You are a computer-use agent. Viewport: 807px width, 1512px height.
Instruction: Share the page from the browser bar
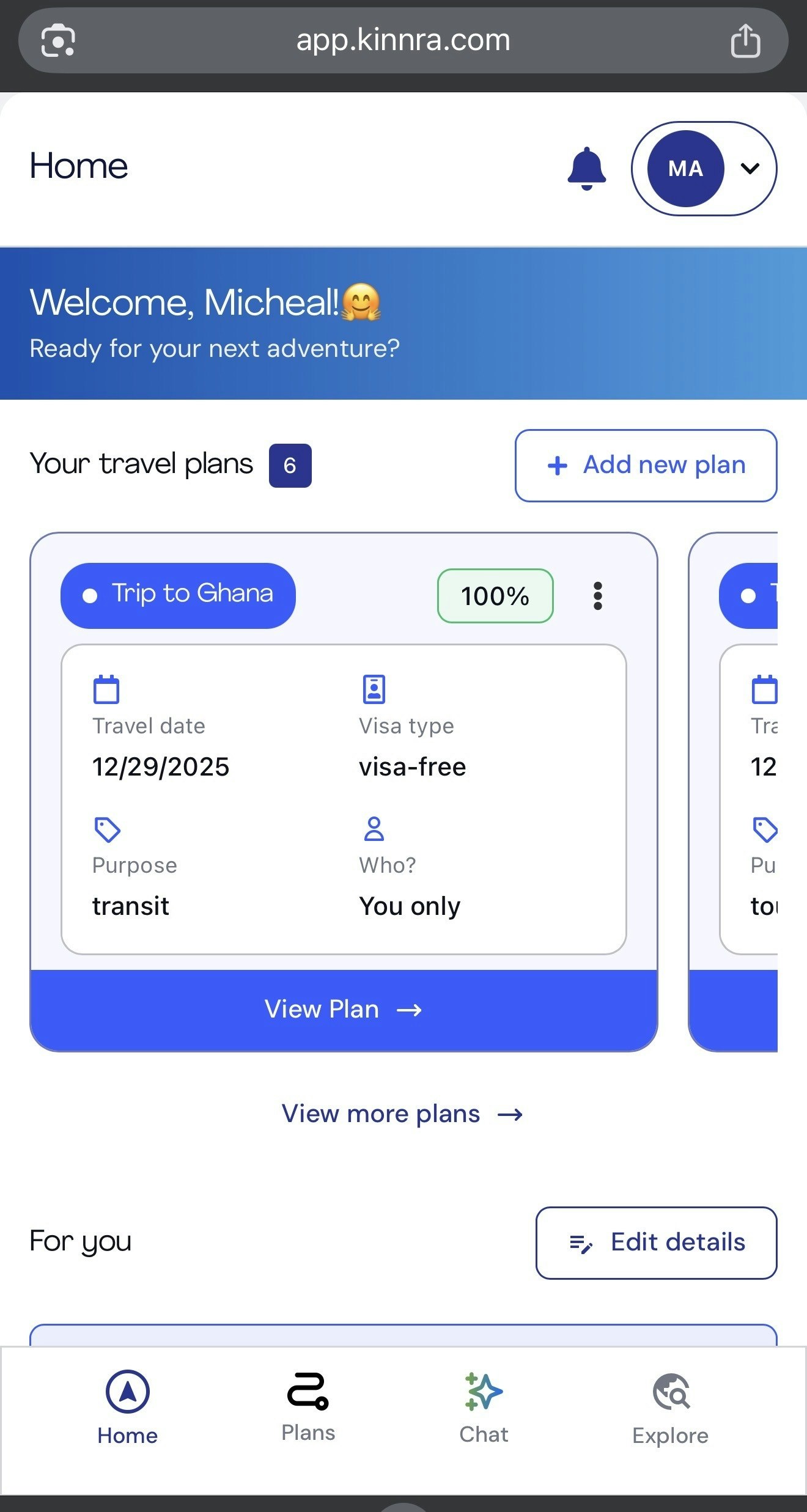(x=745, y=41)
